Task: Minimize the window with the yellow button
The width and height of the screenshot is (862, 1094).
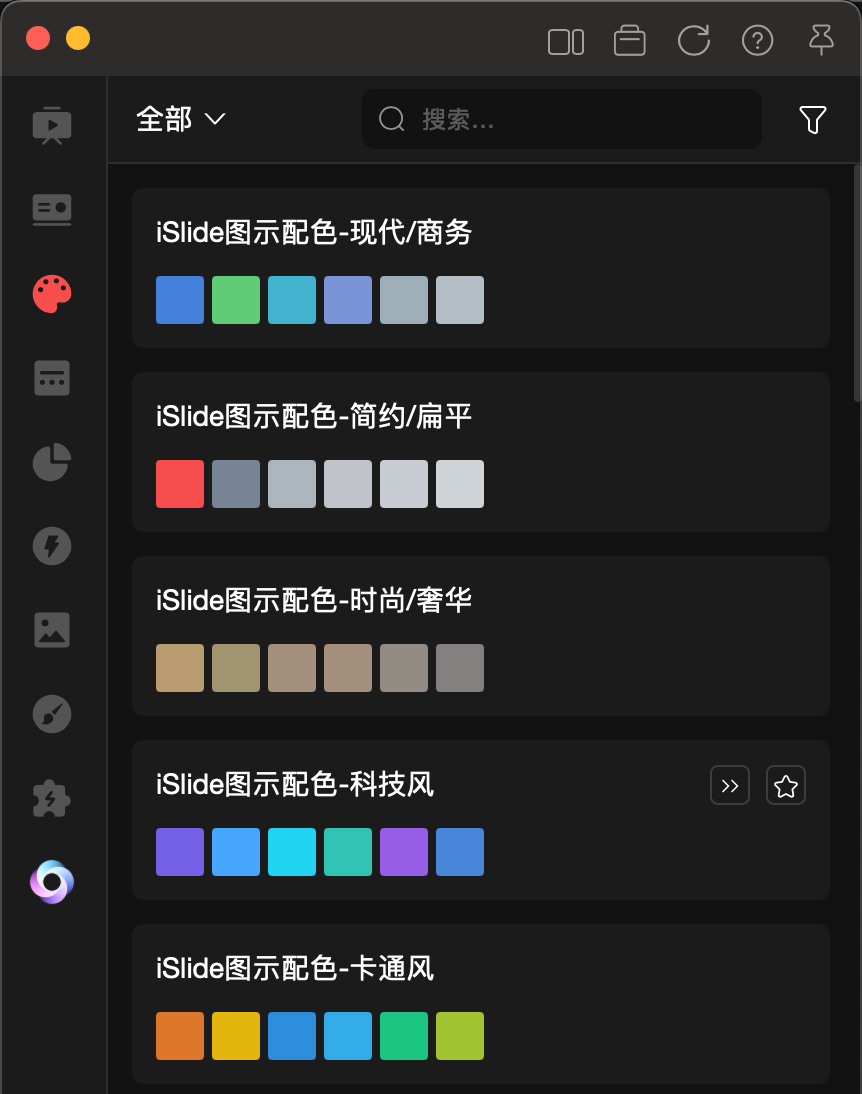Action: [x=78, y=39]
